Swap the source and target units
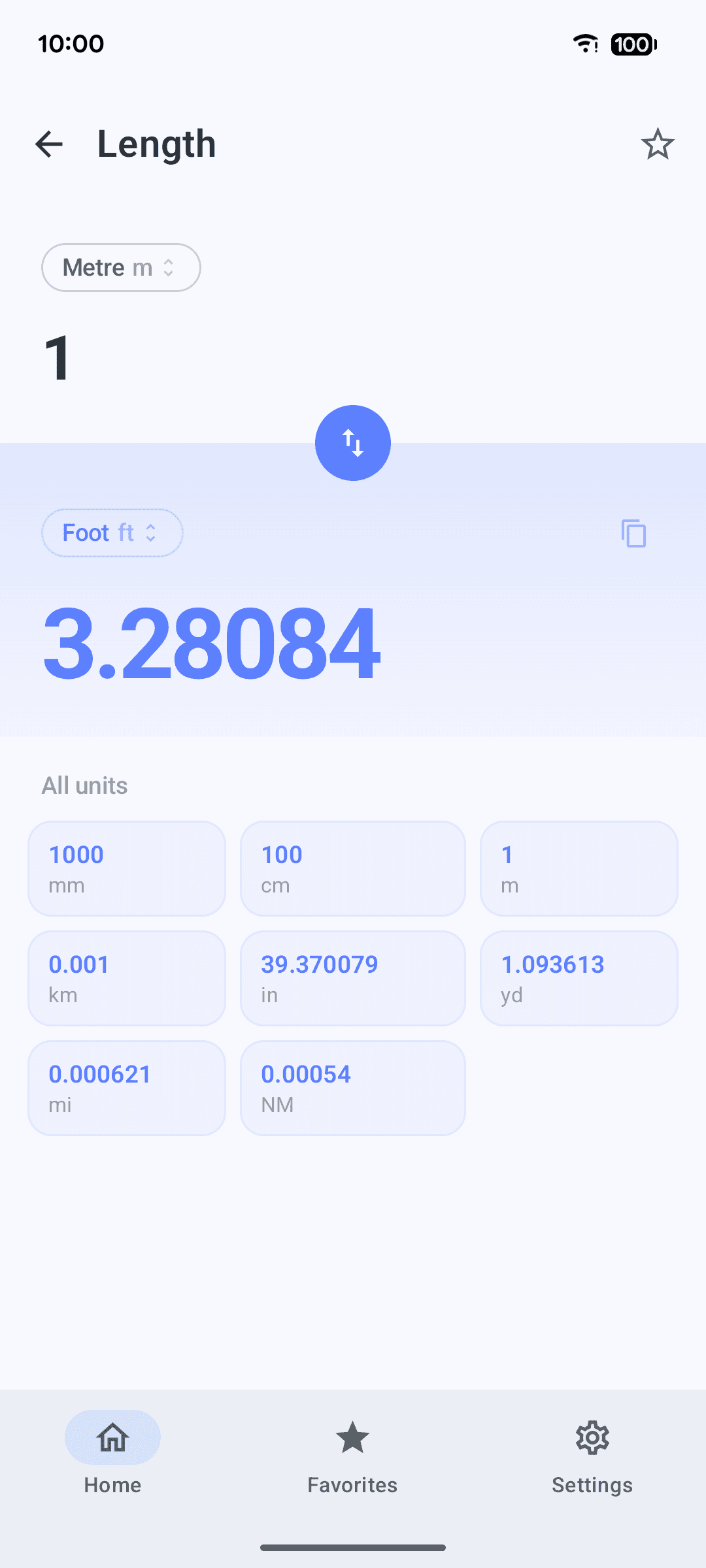Viewport: 706px width, 1568px height. pyautogui.click(x=353, y=443)
